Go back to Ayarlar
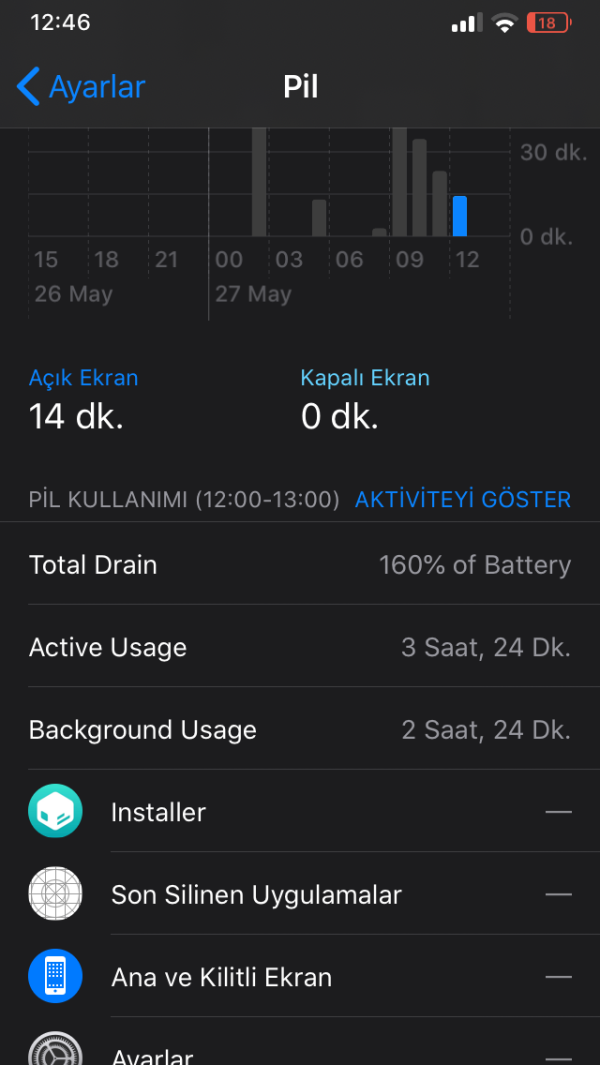 pyautogui.click(x=82, y=87)
